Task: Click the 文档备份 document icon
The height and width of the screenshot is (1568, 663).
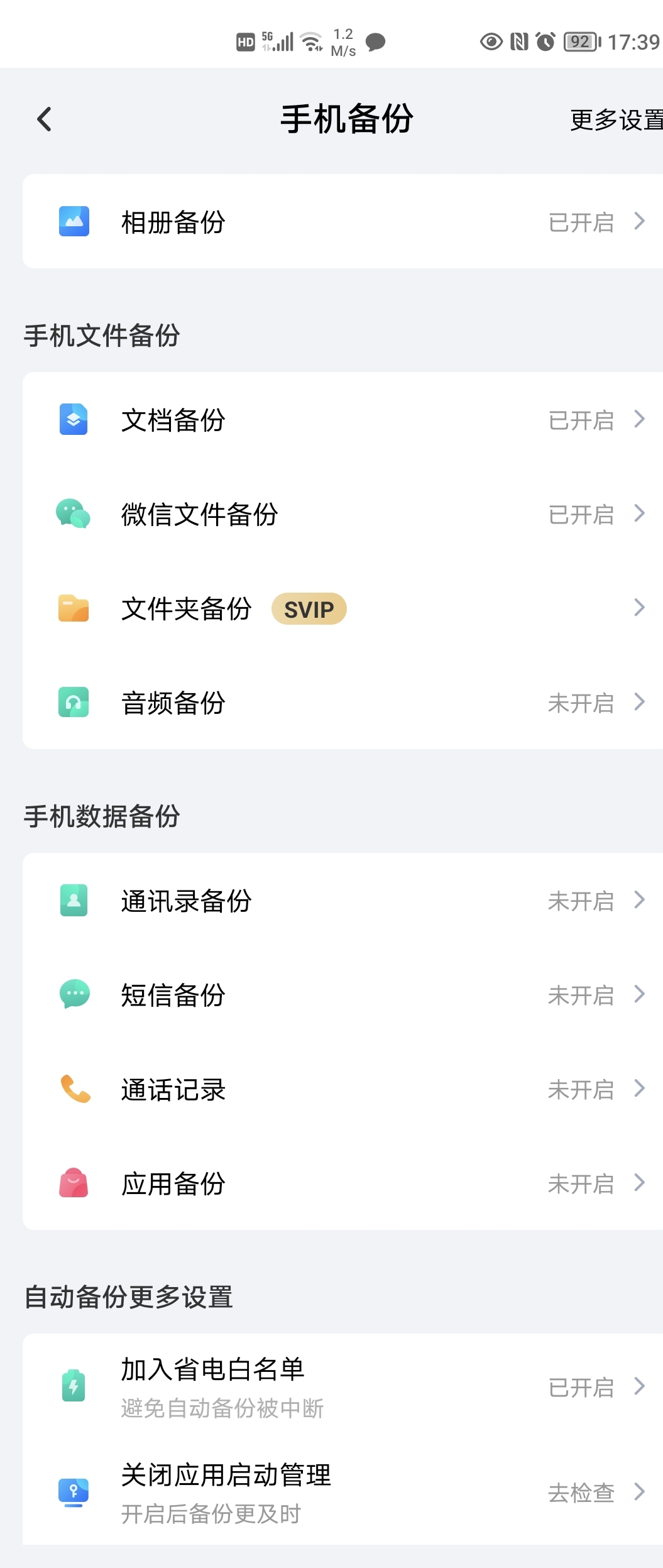Action: (74, 420)
